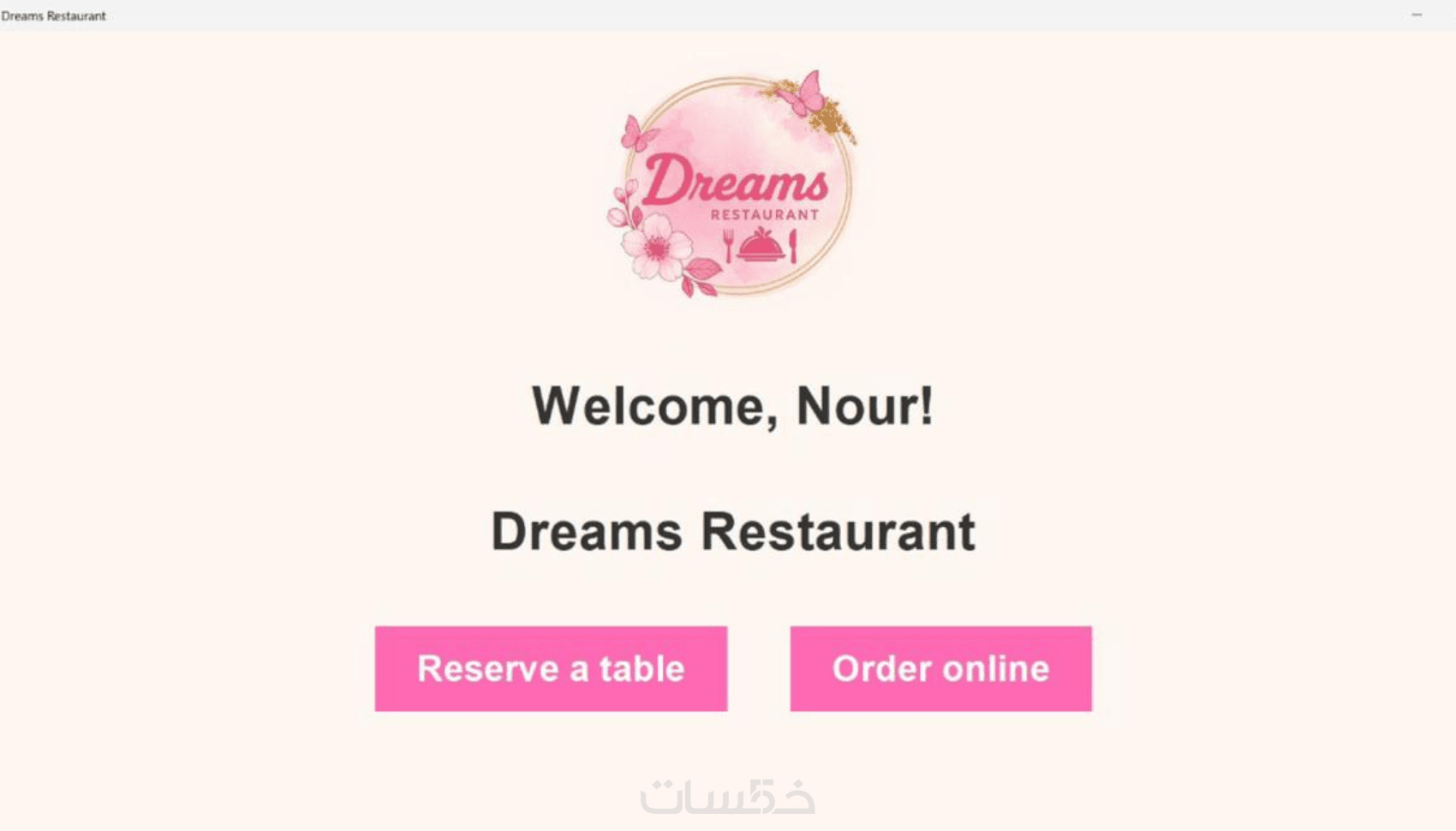Tap the Reserve a table button

pos(551,668)
